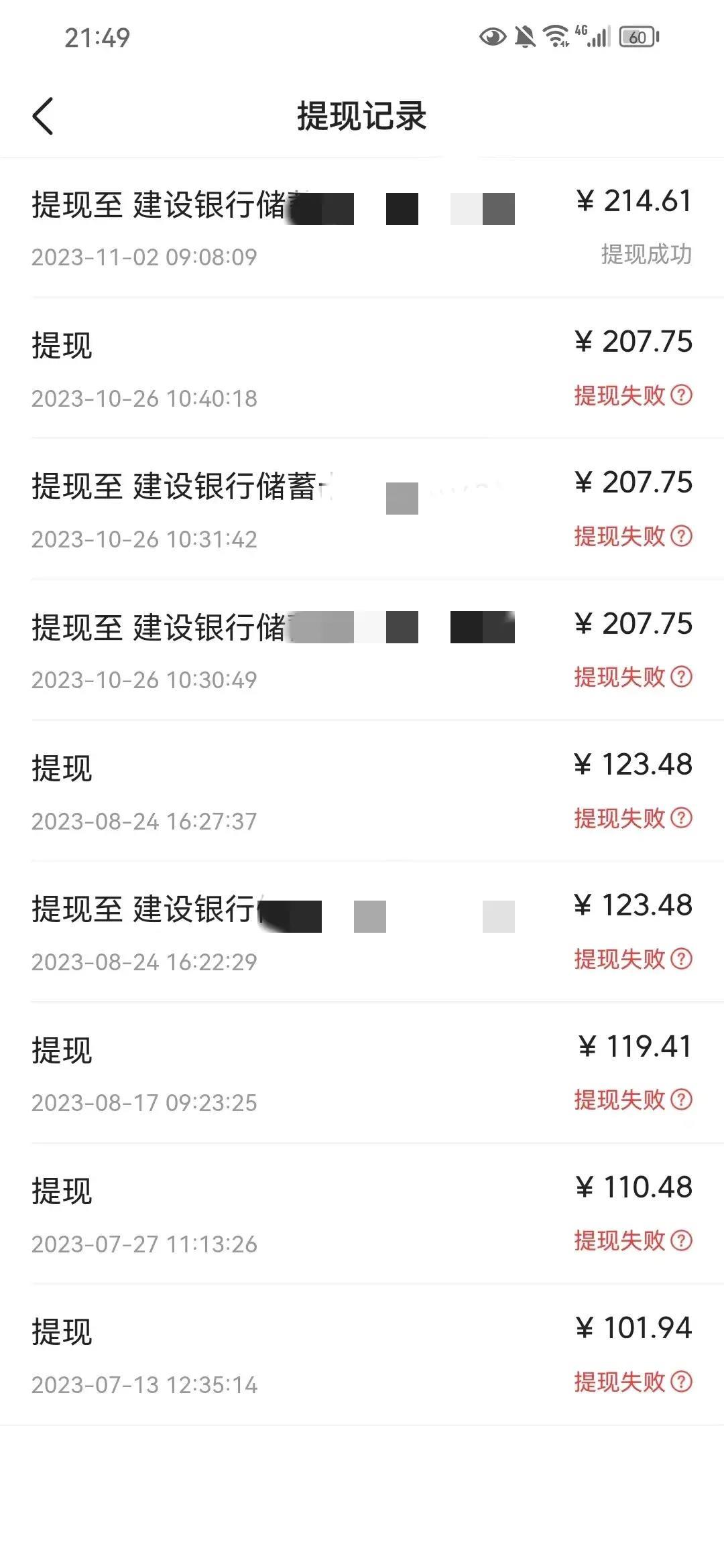Open help for the failed withdrawal on 2023-10-26 10:40
Image resolution: width=724 pixels, height=1568 pixels.
click(x=682, y=397)
